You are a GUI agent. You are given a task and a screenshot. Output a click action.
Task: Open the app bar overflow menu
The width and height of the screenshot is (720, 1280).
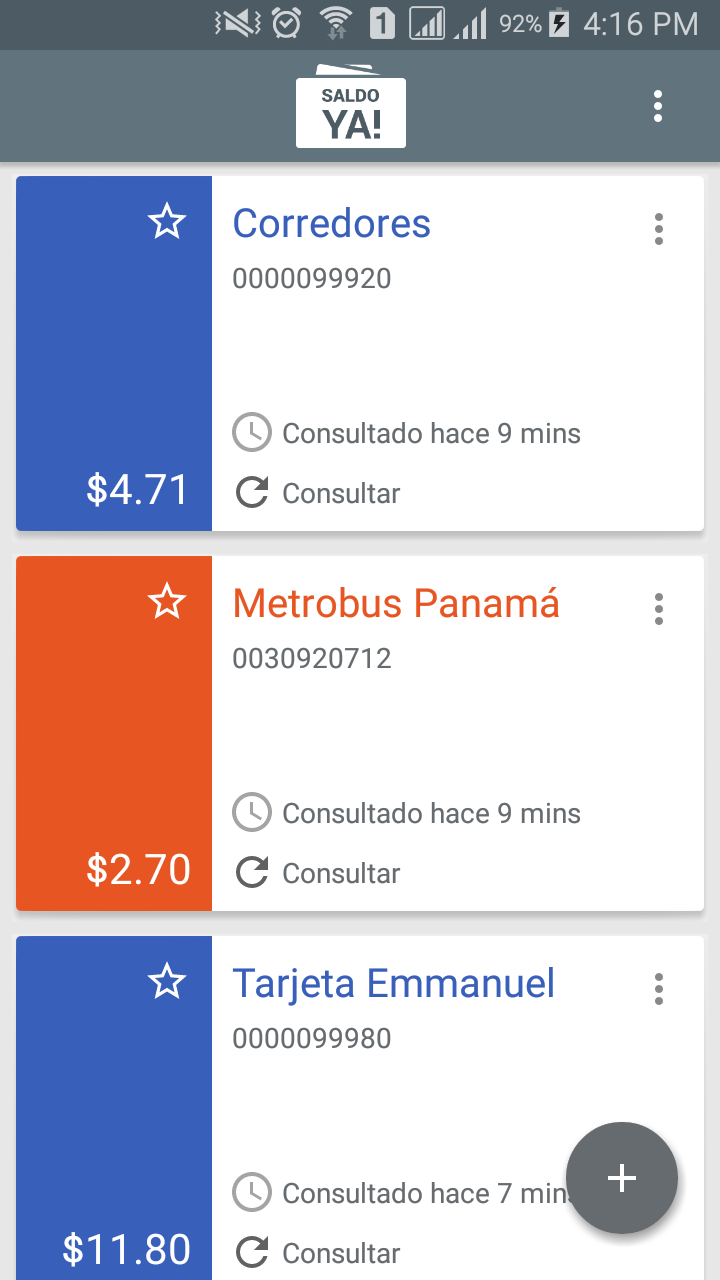pyautogui.click(x=657, y=106)
